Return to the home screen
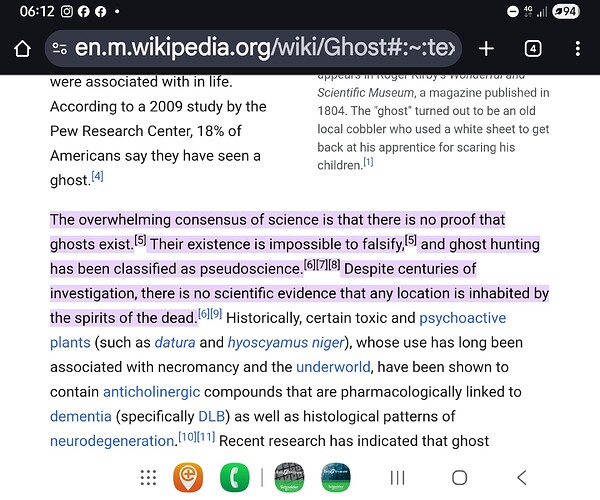This screenshot has height=500, width=600. tap(459, 477)
